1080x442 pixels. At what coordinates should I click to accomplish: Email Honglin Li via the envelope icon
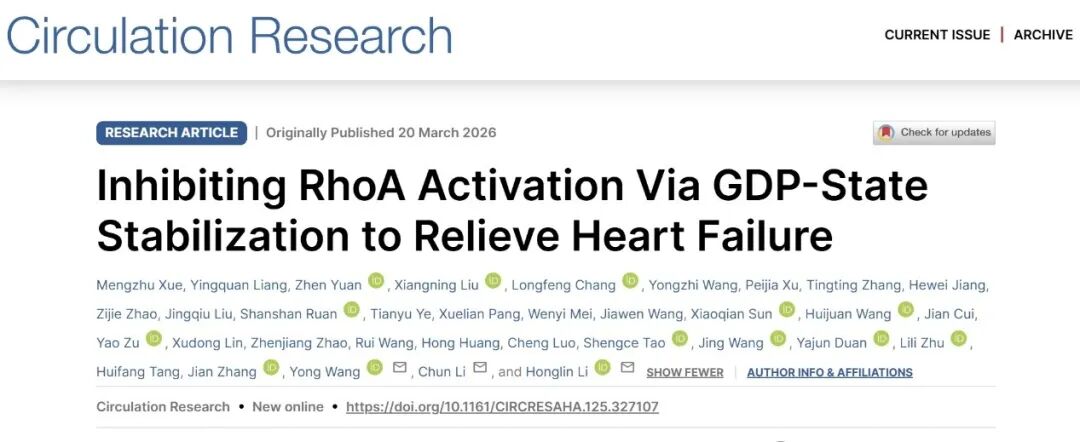coord(628,368)
